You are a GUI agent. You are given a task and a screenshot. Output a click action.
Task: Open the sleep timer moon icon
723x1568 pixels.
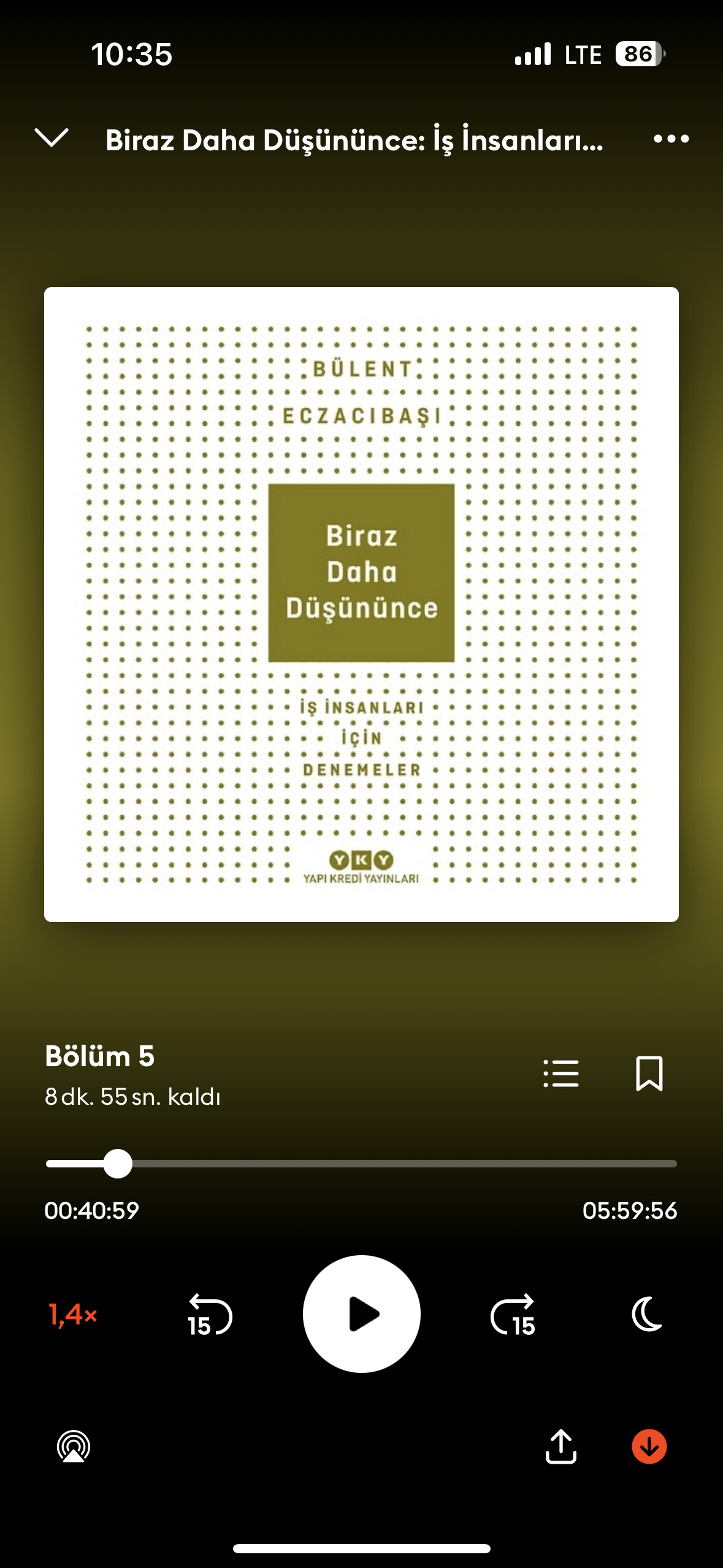pyautogui.click(x=648, y=1314)
